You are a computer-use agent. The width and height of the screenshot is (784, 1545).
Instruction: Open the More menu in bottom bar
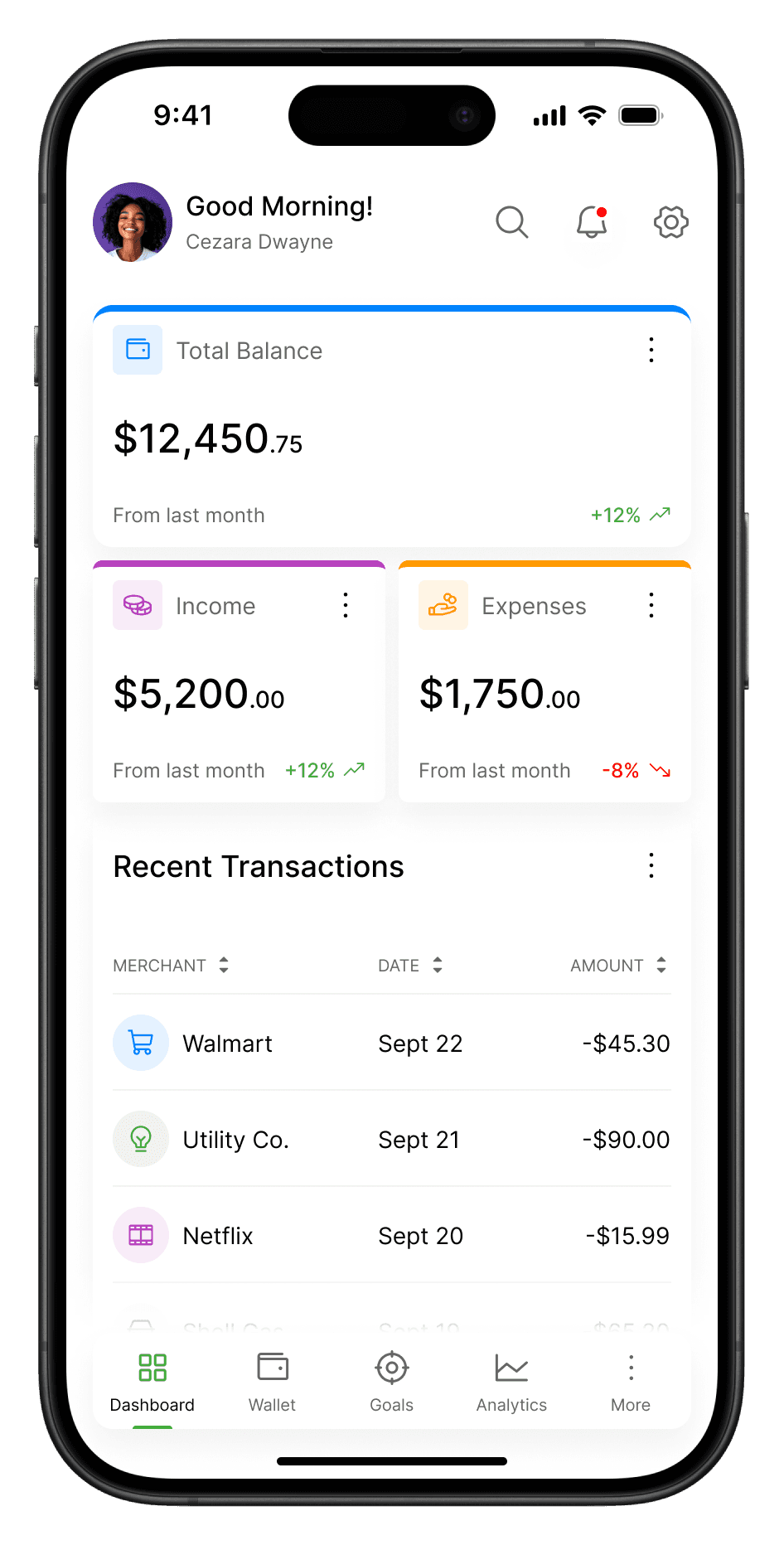[630, 1380]
